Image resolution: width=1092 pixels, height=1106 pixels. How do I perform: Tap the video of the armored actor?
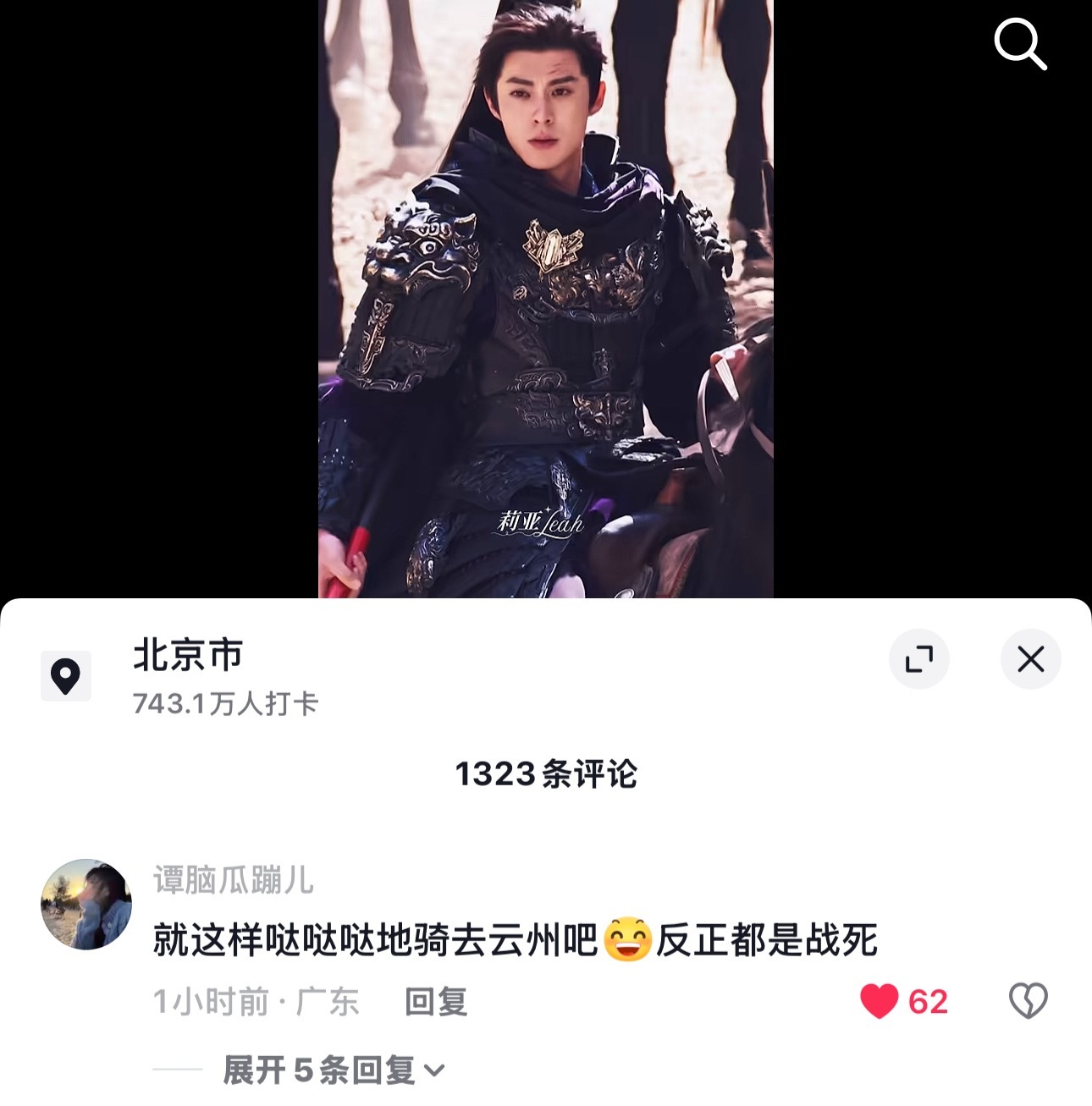click(x=546, y=296)
